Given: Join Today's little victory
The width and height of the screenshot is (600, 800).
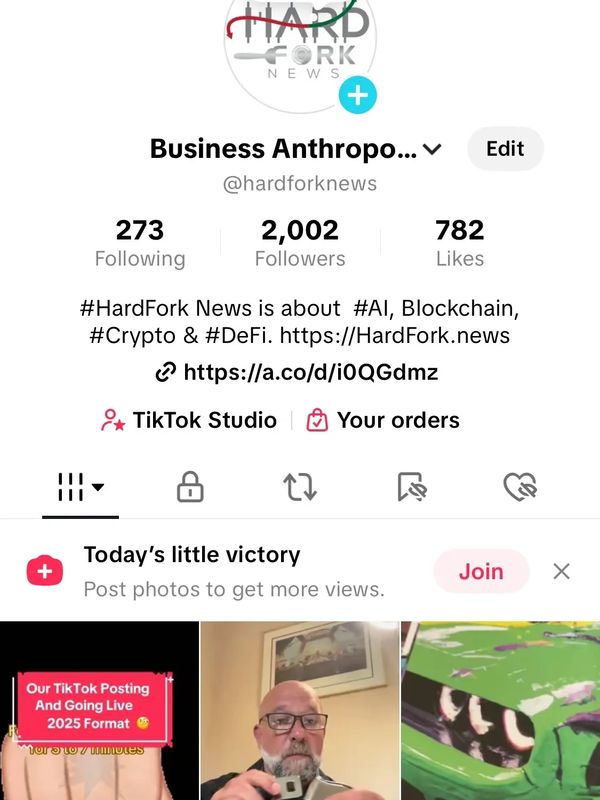Looking at the screenshot, I should click(481, 571).
